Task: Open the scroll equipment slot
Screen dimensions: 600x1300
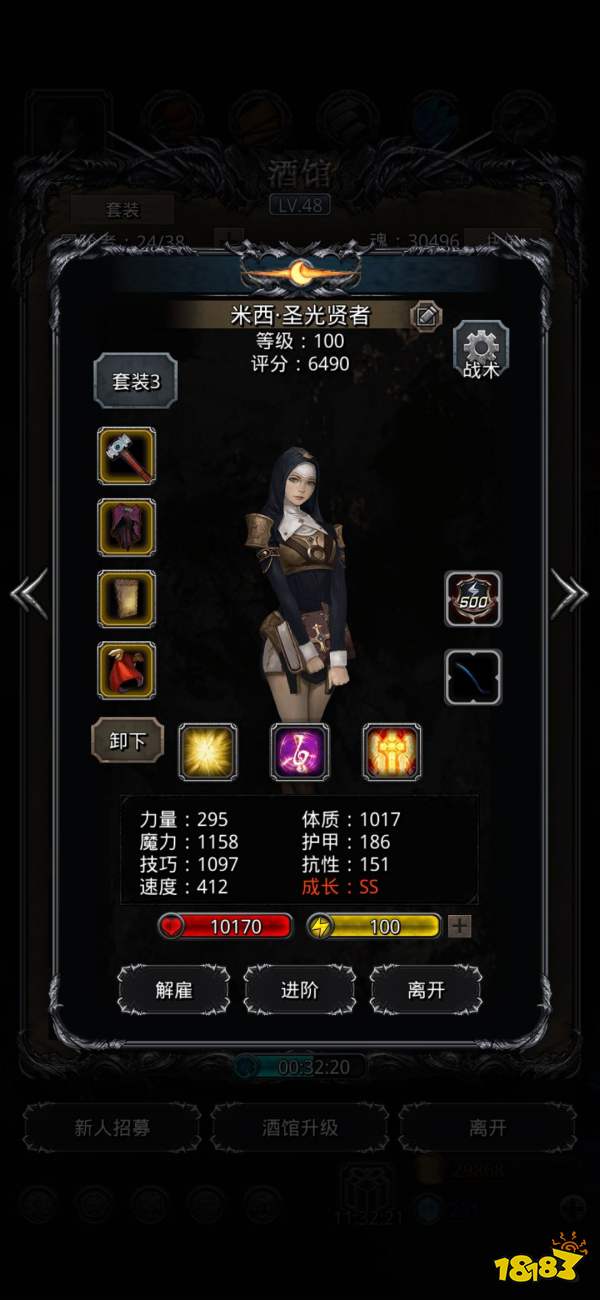Action: pos(127,599)
